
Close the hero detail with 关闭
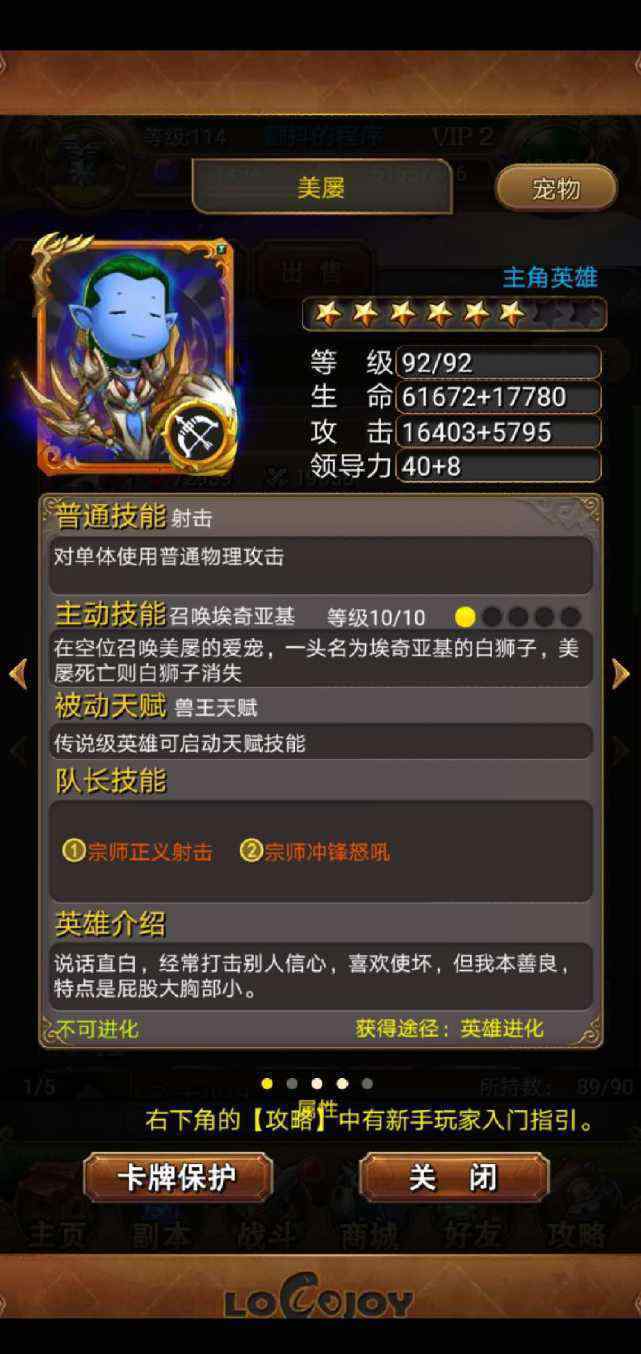pyautogui.click(x=454, y=1177)
